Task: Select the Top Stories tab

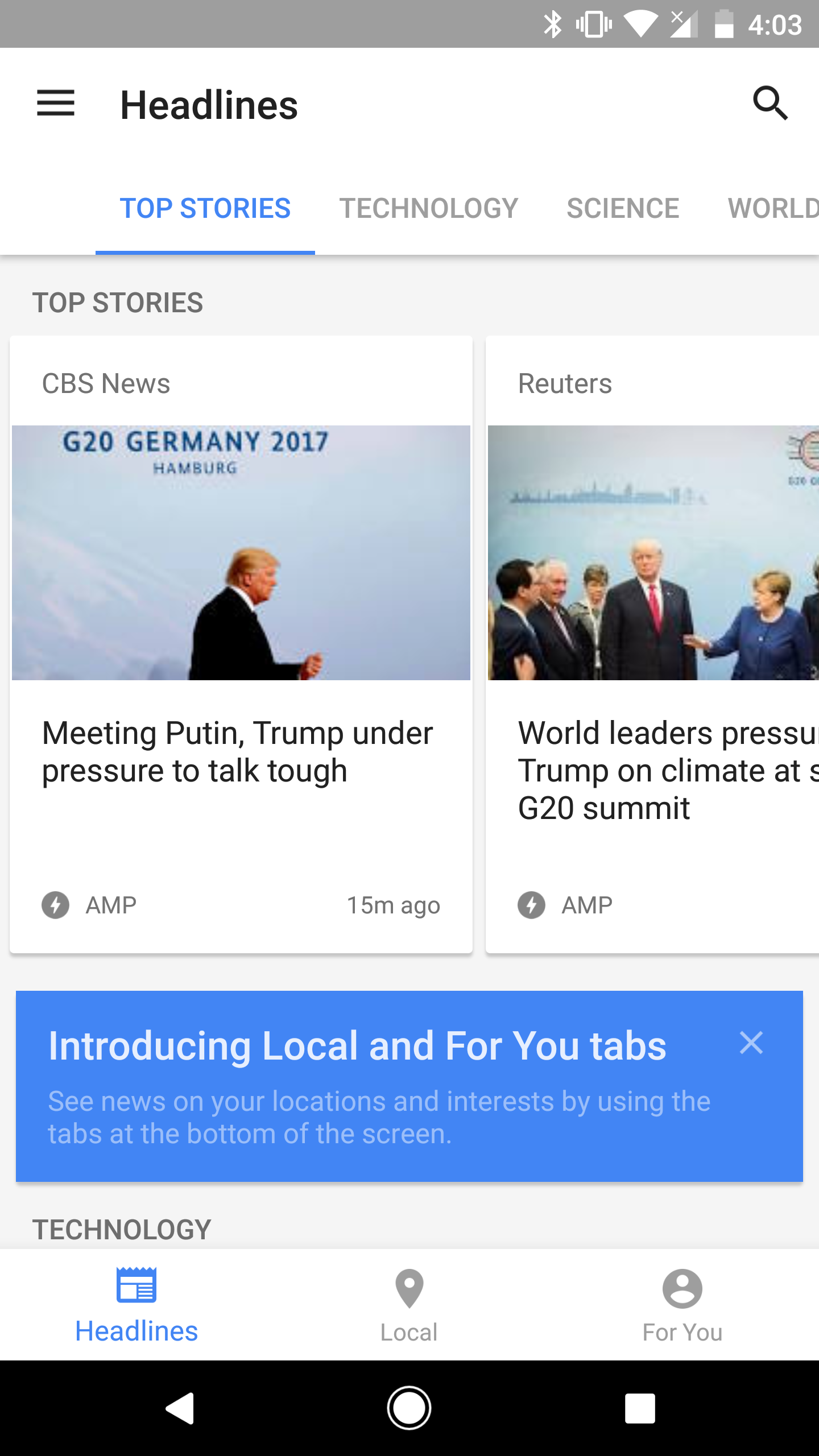Action: tap(205, 208)
